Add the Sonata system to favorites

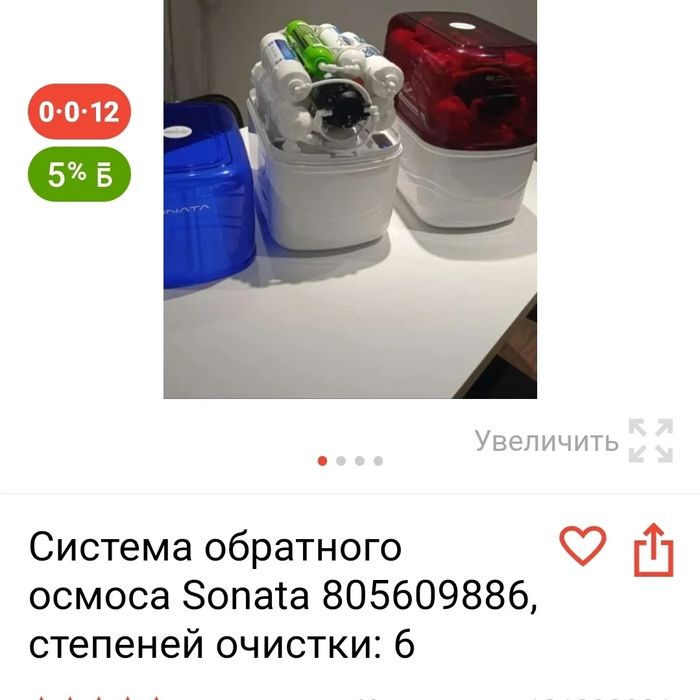(582, 546)
